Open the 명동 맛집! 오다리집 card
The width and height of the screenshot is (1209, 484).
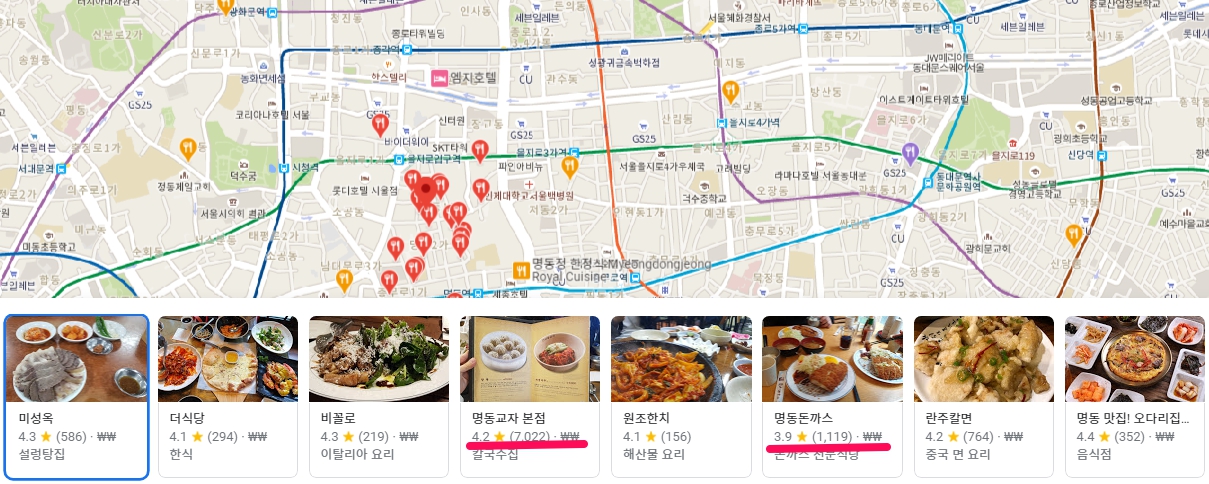pos(1134,396)
